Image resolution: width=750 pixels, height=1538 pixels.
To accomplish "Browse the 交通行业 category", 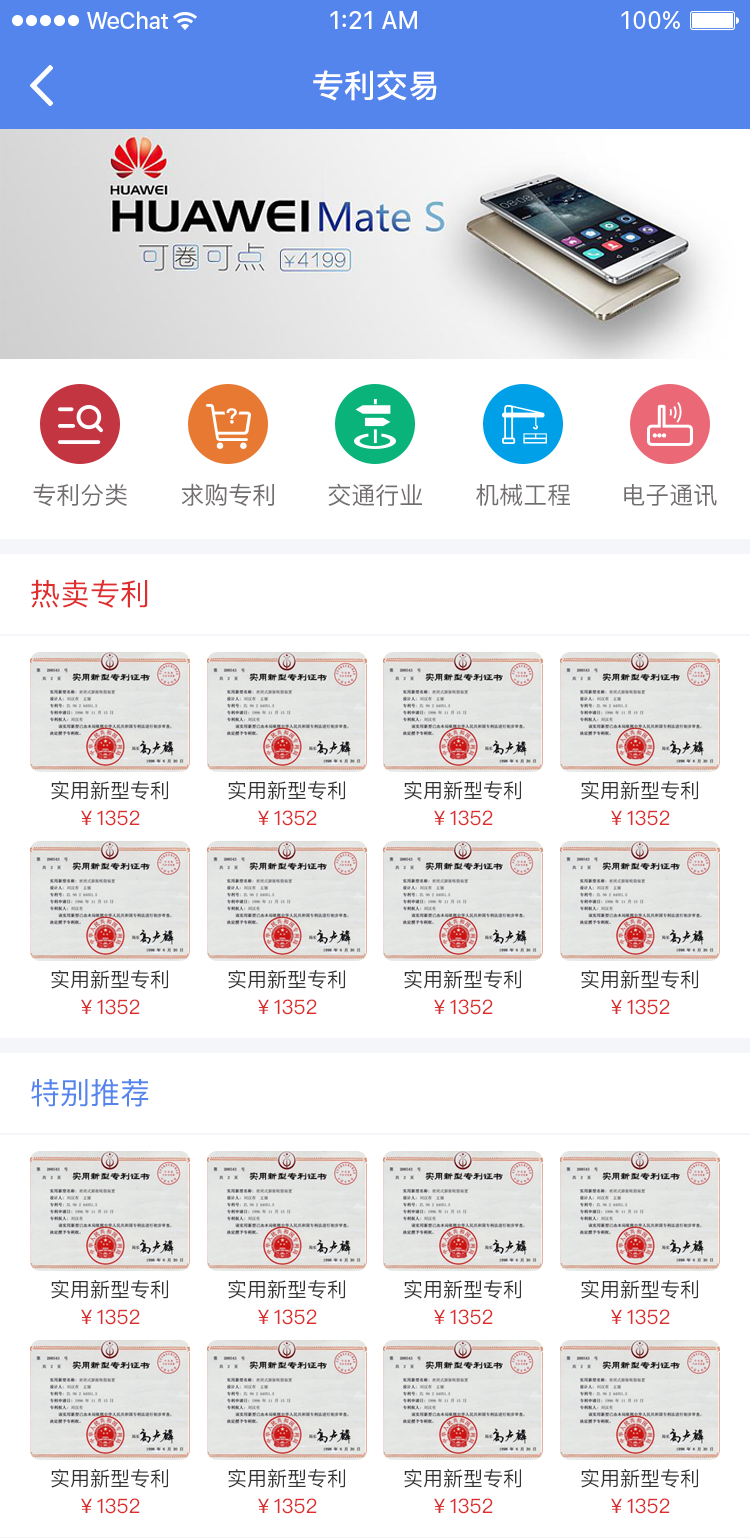I will [375, 446].
